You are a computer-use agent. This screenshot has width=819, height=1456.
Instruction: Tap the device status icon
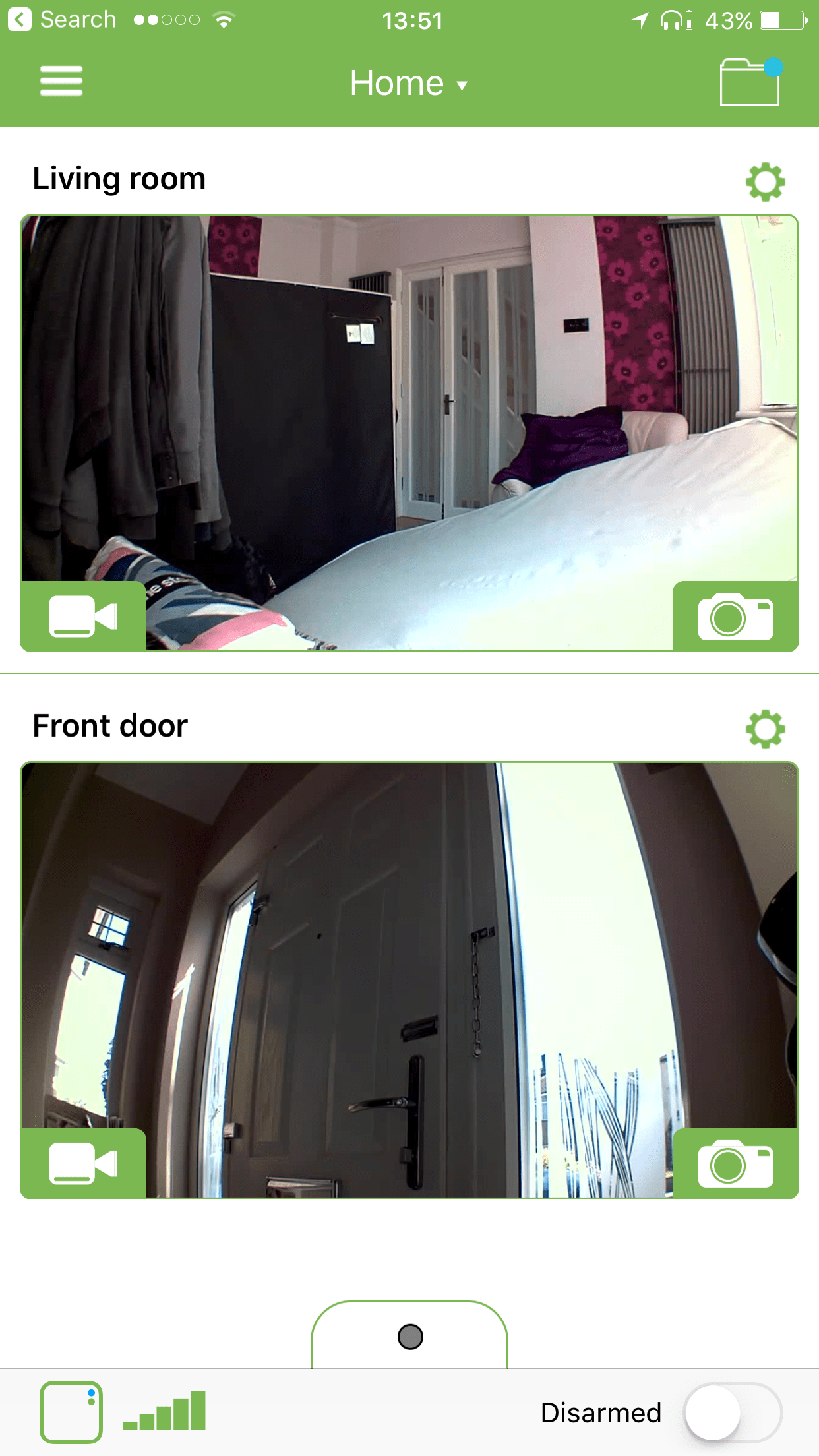[x=71, y=1412]
